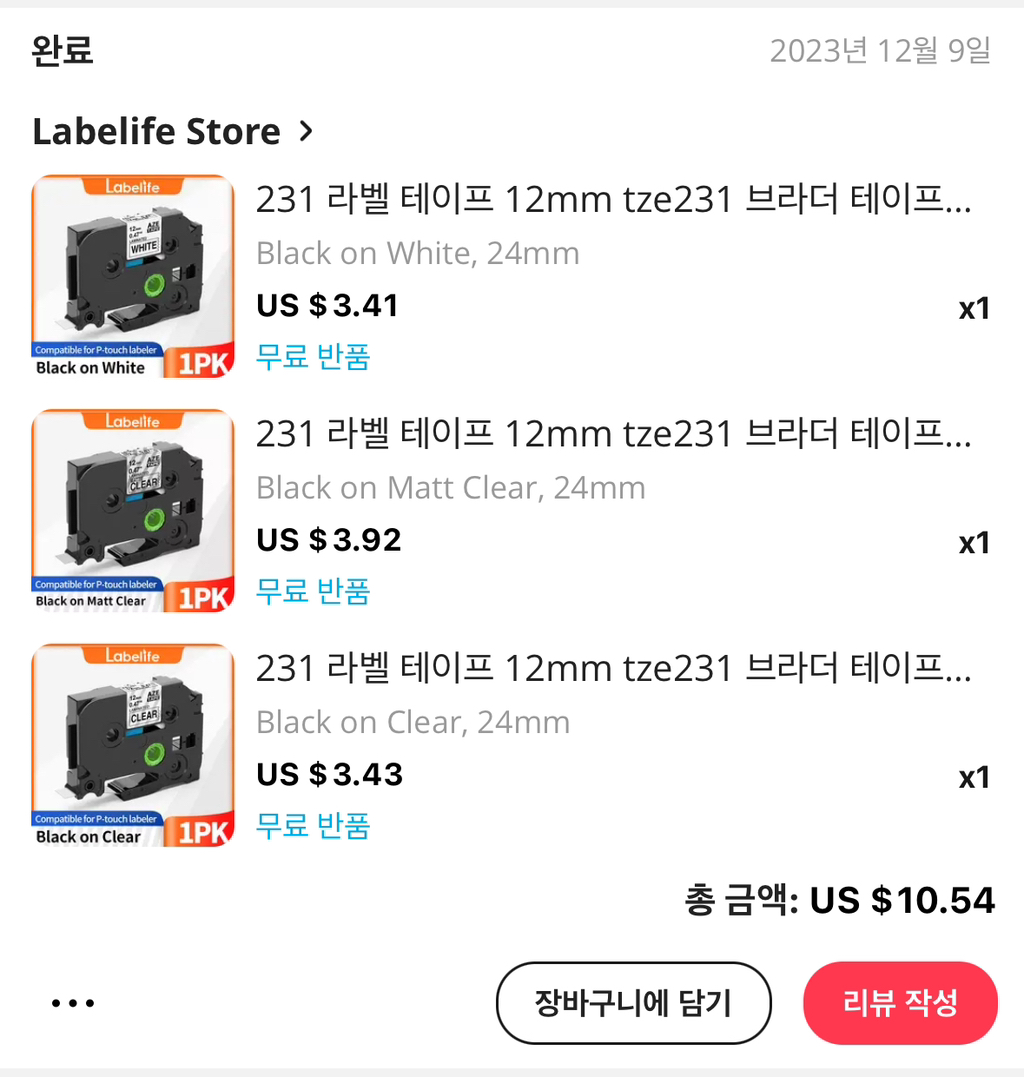Open the Black on White product thumbnail

[133, 278]
